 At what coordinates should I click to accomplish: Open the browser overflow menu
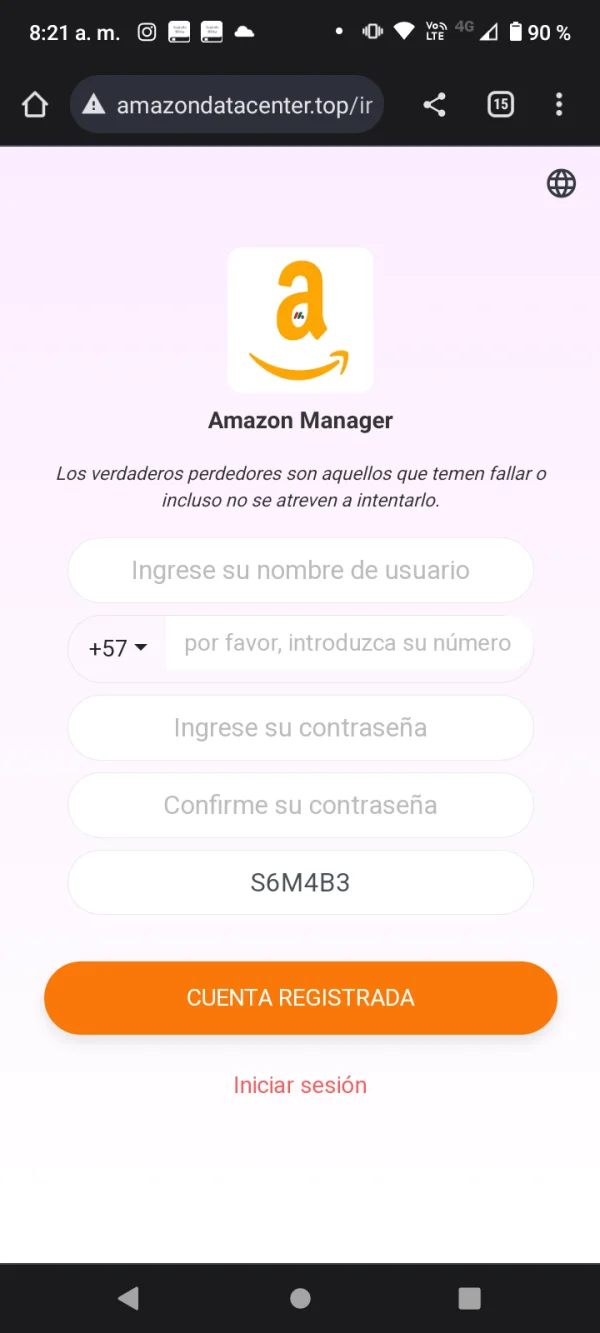pos(559,104)
